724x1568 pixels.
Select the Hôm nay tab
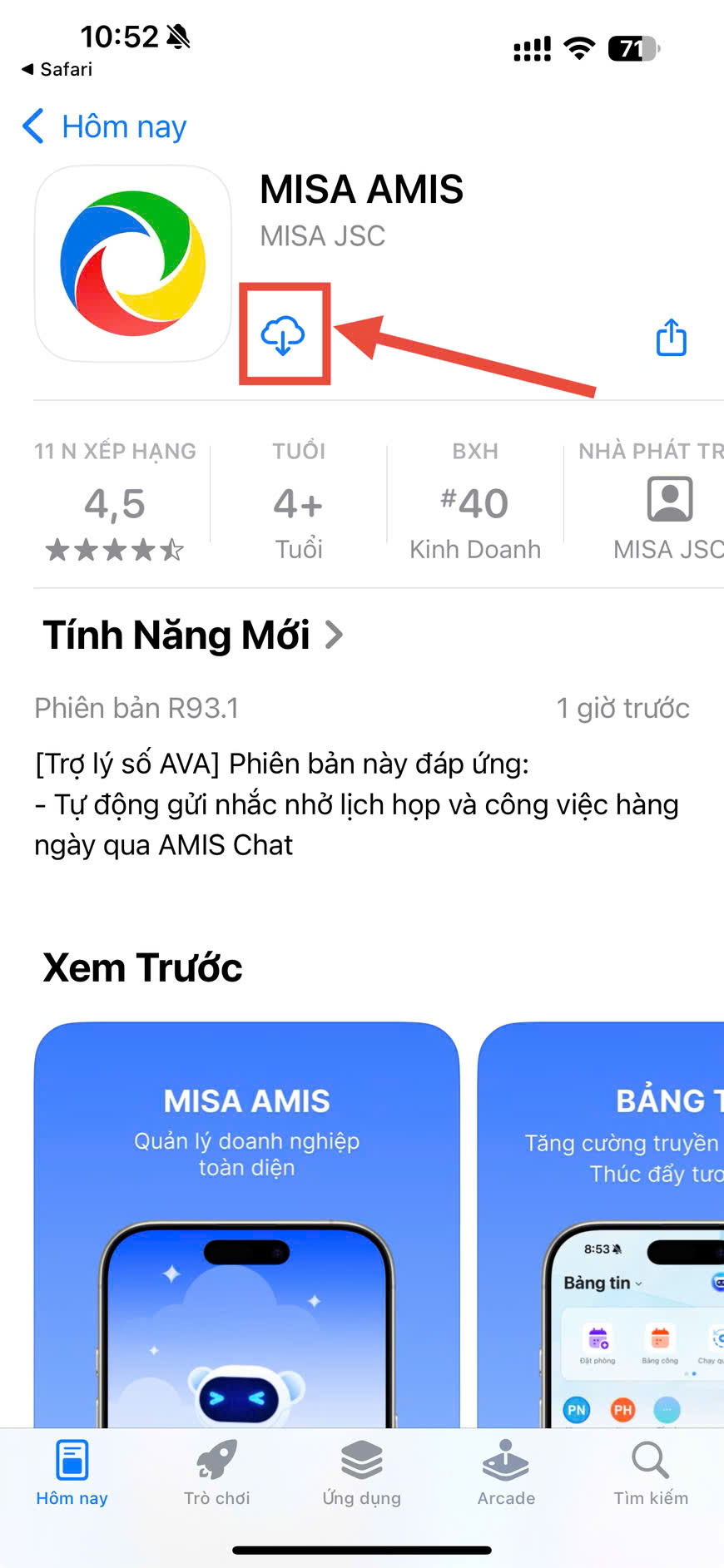tap(72, 1473)
